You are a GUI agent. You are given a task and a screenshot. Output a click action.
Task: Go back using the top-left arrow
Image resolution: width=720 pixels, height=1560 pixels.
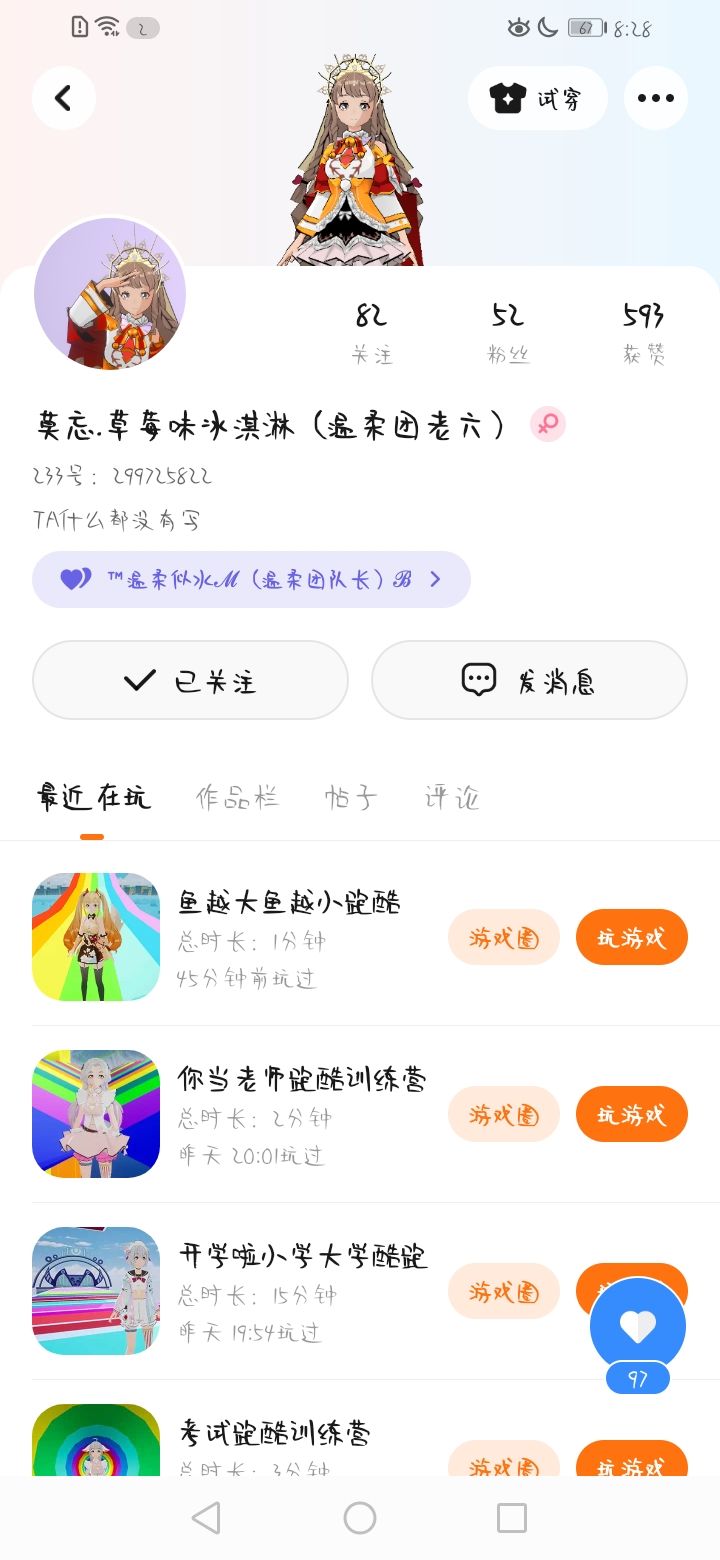coord(63,98)
